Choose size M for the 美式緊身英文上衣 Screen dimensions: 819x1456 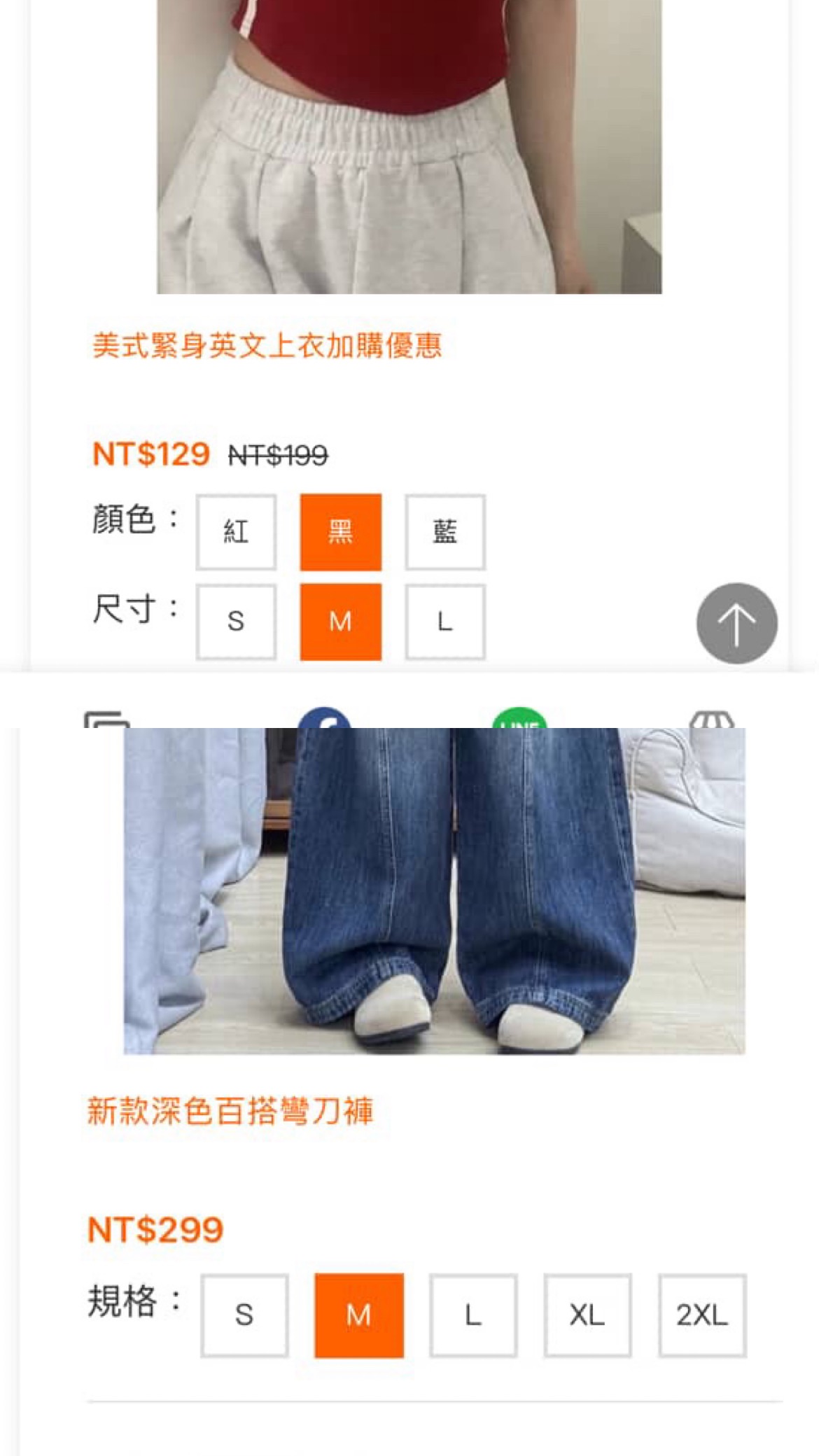click(x=341, y=622)
